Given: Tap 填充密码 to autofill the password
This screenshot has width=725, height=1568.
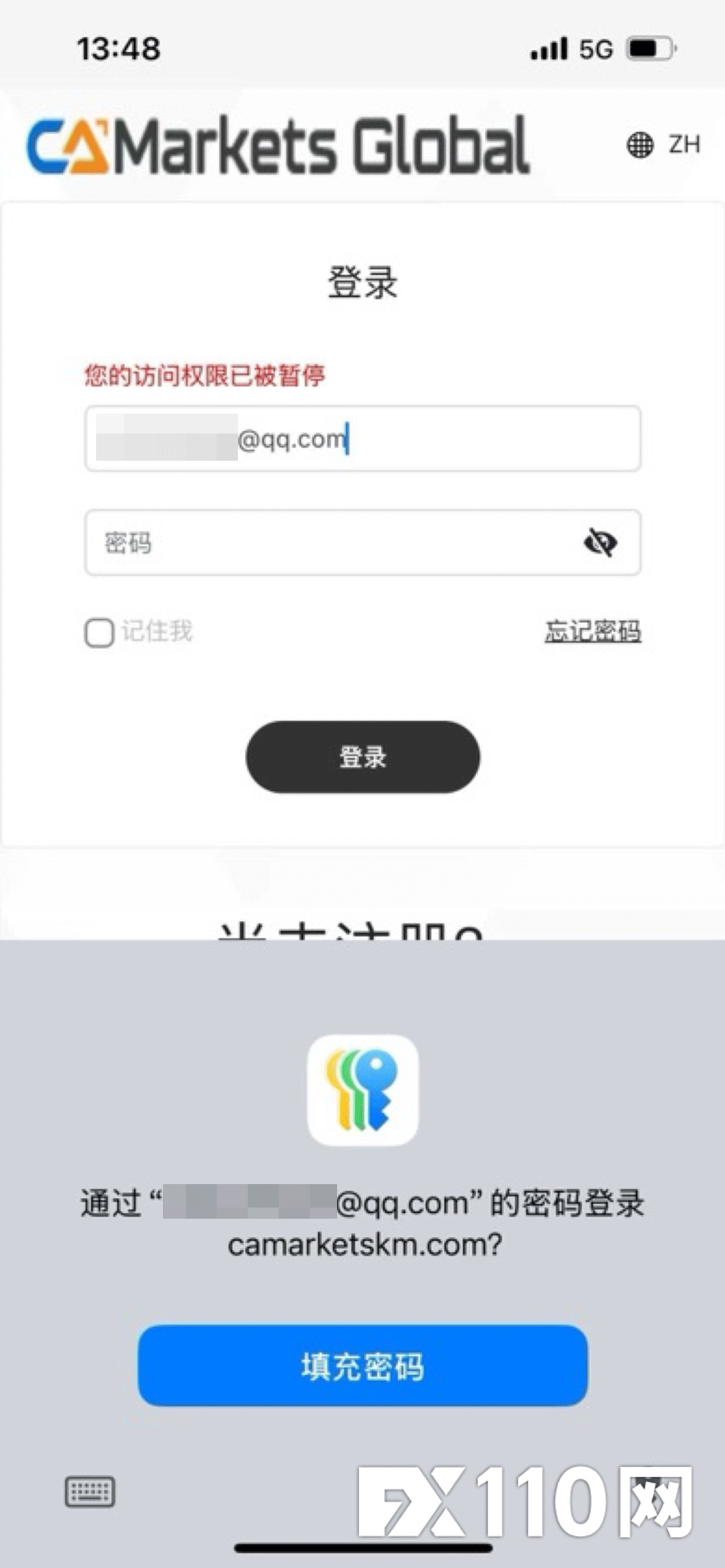Looking at the screenshot, I should point(362,1365).
